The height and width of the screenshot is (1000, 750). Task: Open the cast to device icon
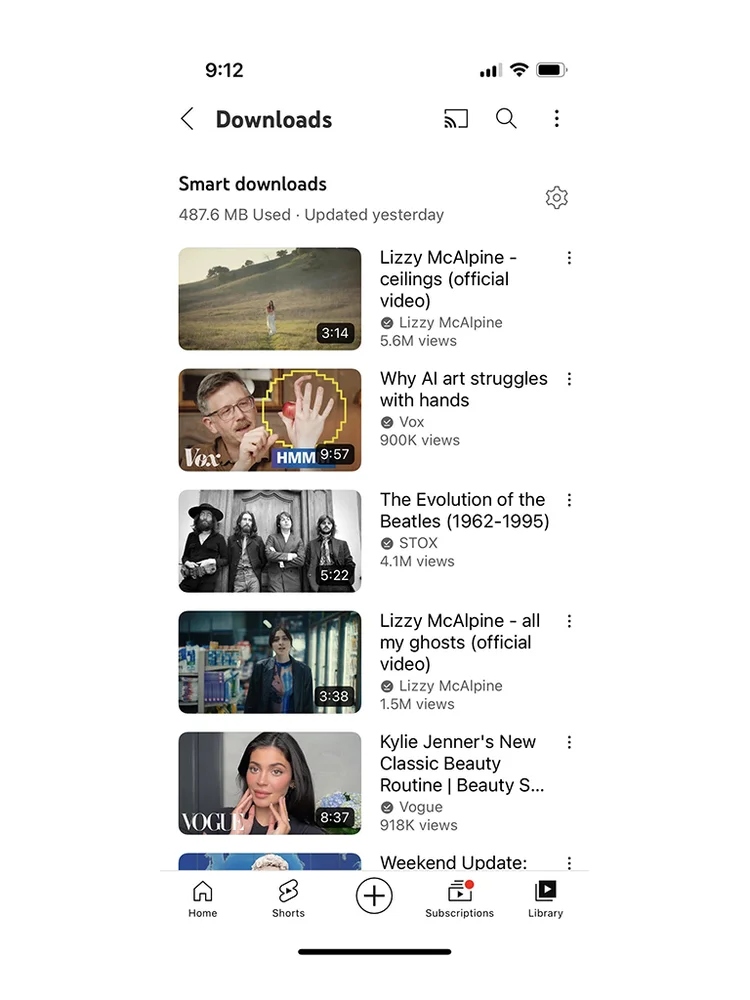(x=456, y=120)
